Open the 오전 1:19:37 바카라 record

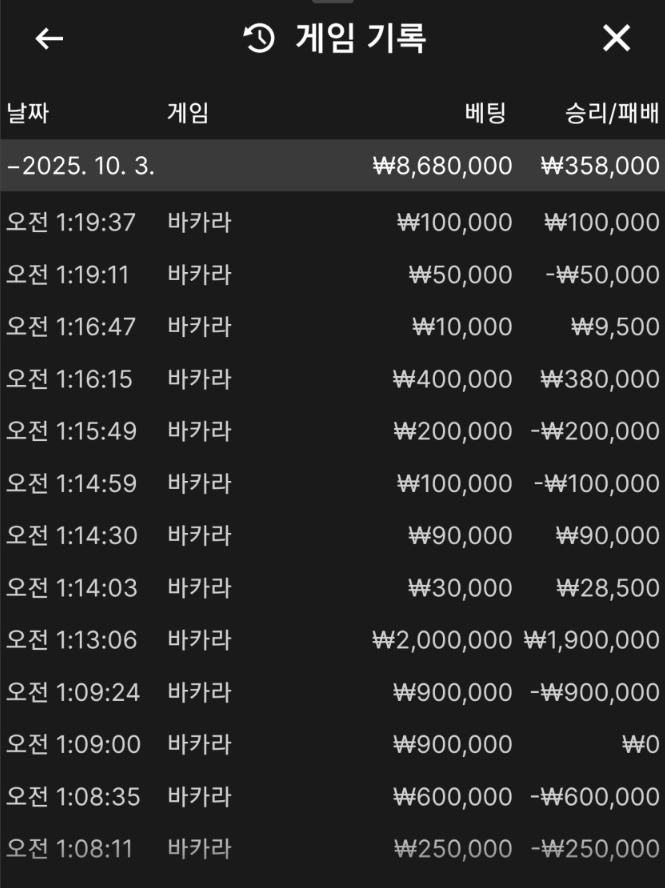pyautogui.click(x=332, y=222)
